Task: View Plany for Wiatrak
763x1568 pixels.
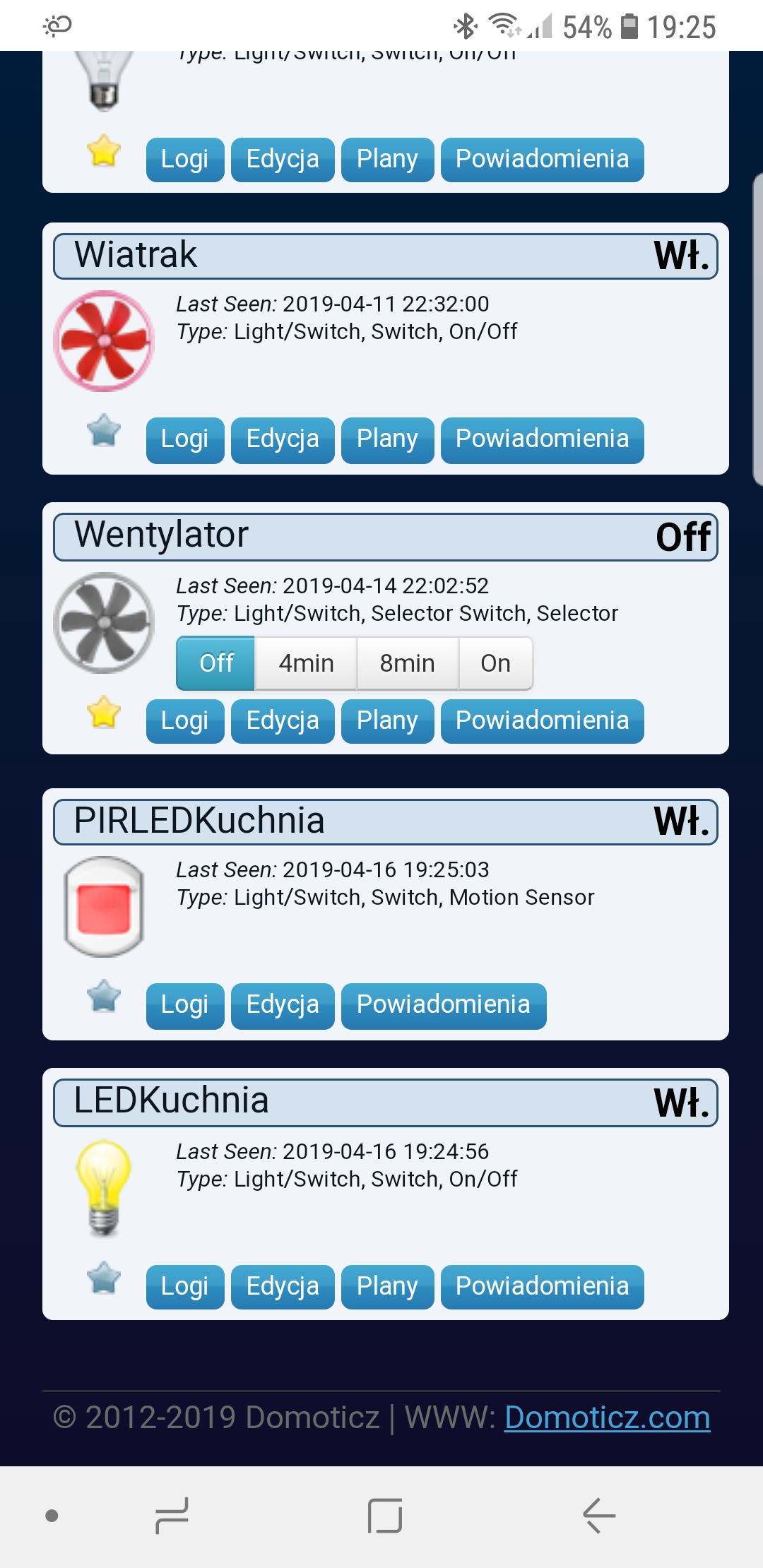Action: pos(387,440)
